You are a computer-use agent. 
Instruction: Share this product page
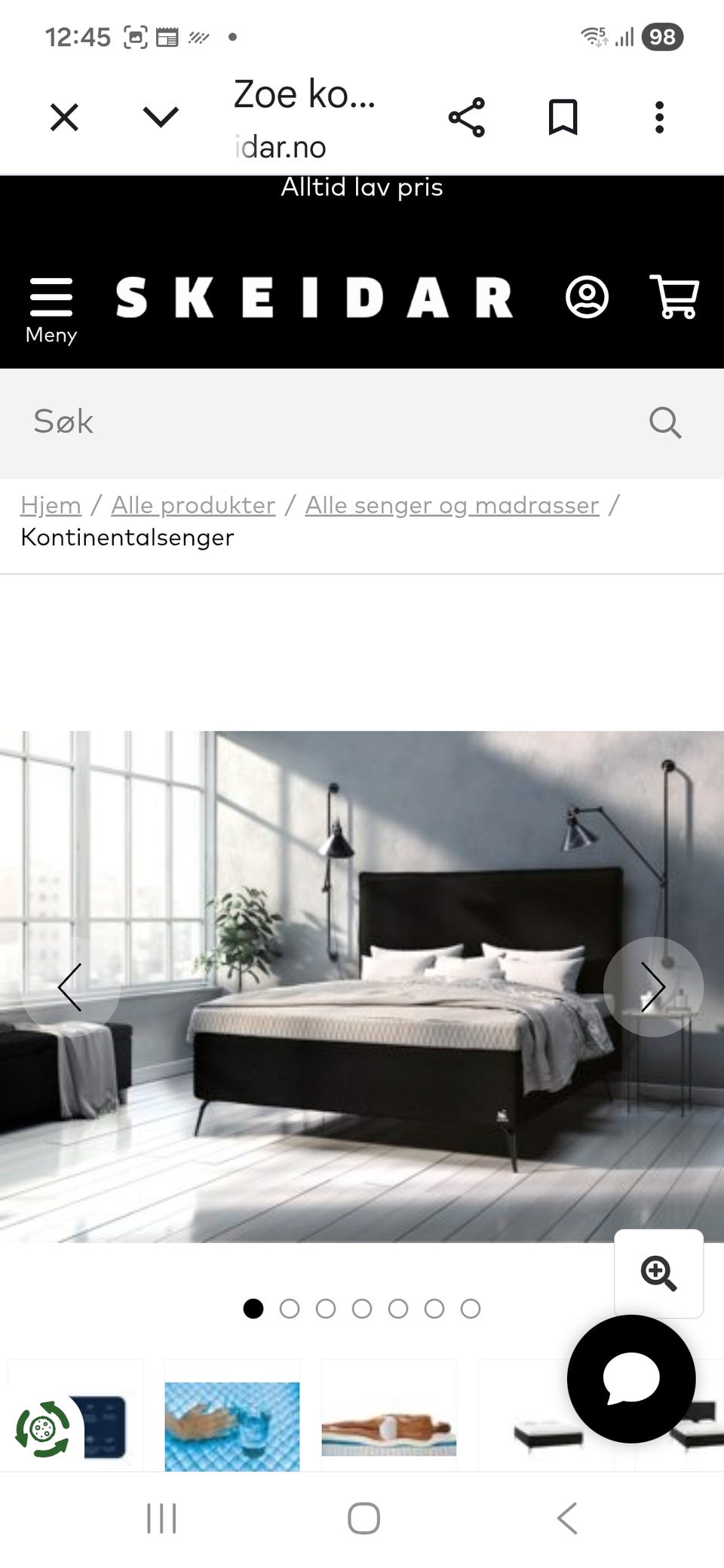point(465,117)
